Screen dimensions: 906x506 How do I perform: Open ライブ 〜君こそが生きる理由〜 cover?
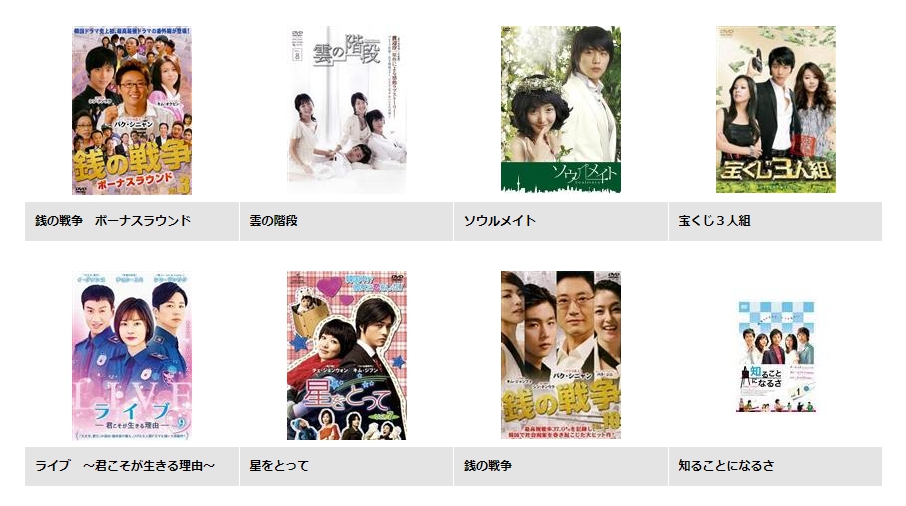pyautogui.click(x=132, y=355)
